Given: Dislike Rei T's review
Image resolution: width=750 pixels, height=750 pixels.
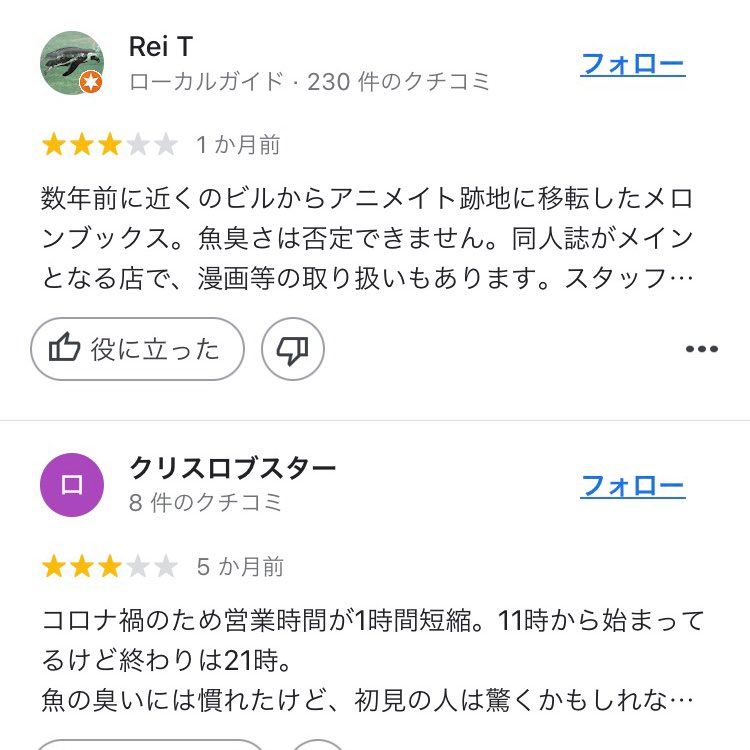Looking at the screenshot, I should point(293,349).
